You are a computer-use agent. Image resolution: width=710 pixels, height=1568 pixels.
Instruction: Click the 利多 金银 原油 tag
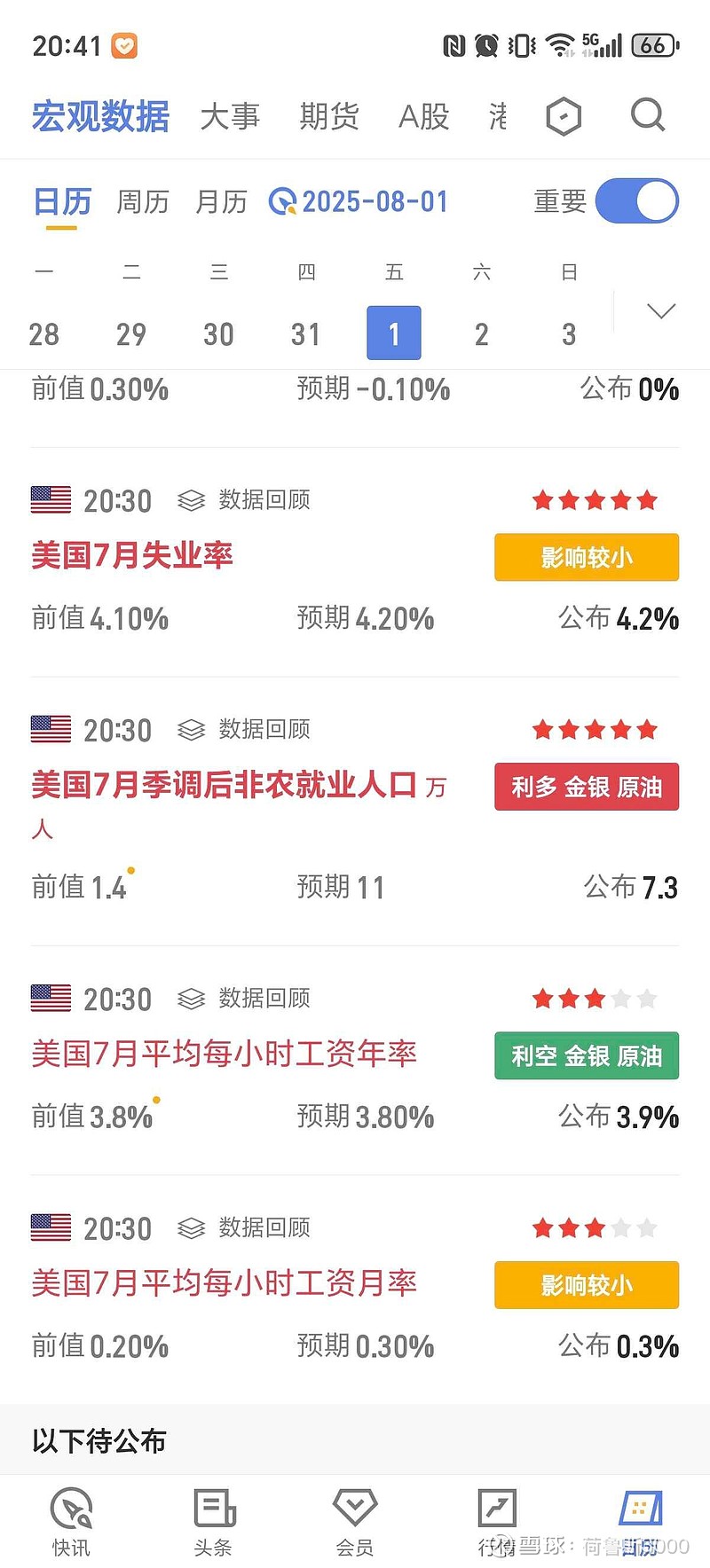[x=586, y=786]
